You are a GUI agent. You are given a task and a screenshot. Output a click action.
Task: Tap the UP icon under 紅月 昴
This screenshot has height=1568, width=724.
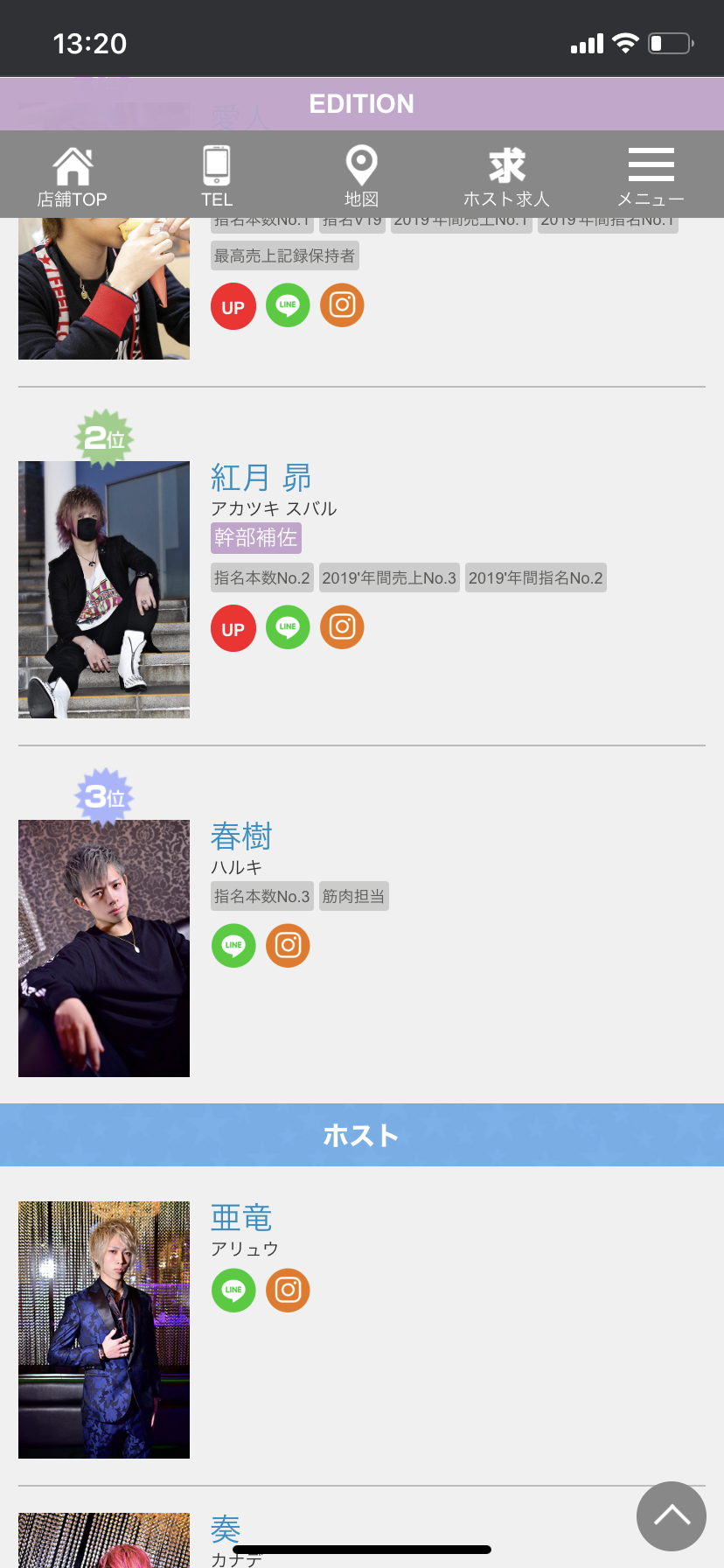click(233, 628)
